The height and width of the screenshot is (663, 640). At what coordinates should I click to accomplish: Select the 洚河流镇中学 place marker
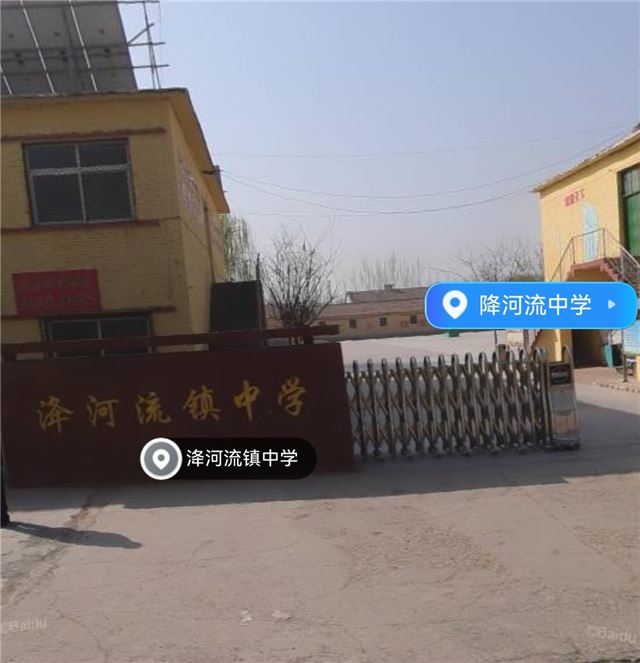tap(161, 459)
